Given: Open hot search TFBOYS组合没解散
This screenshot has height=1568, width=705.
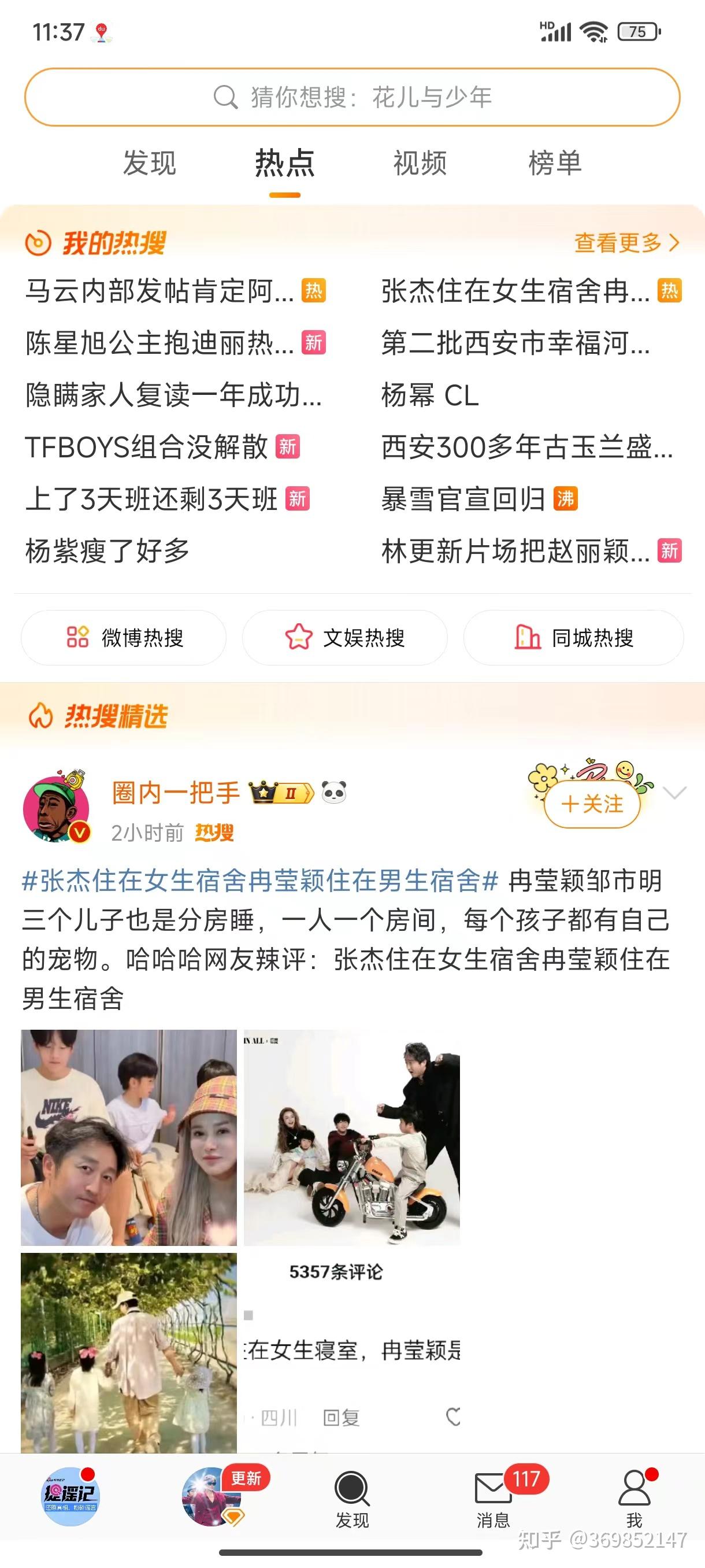Looking at the screenshot, I should click(x=147, y=448).
